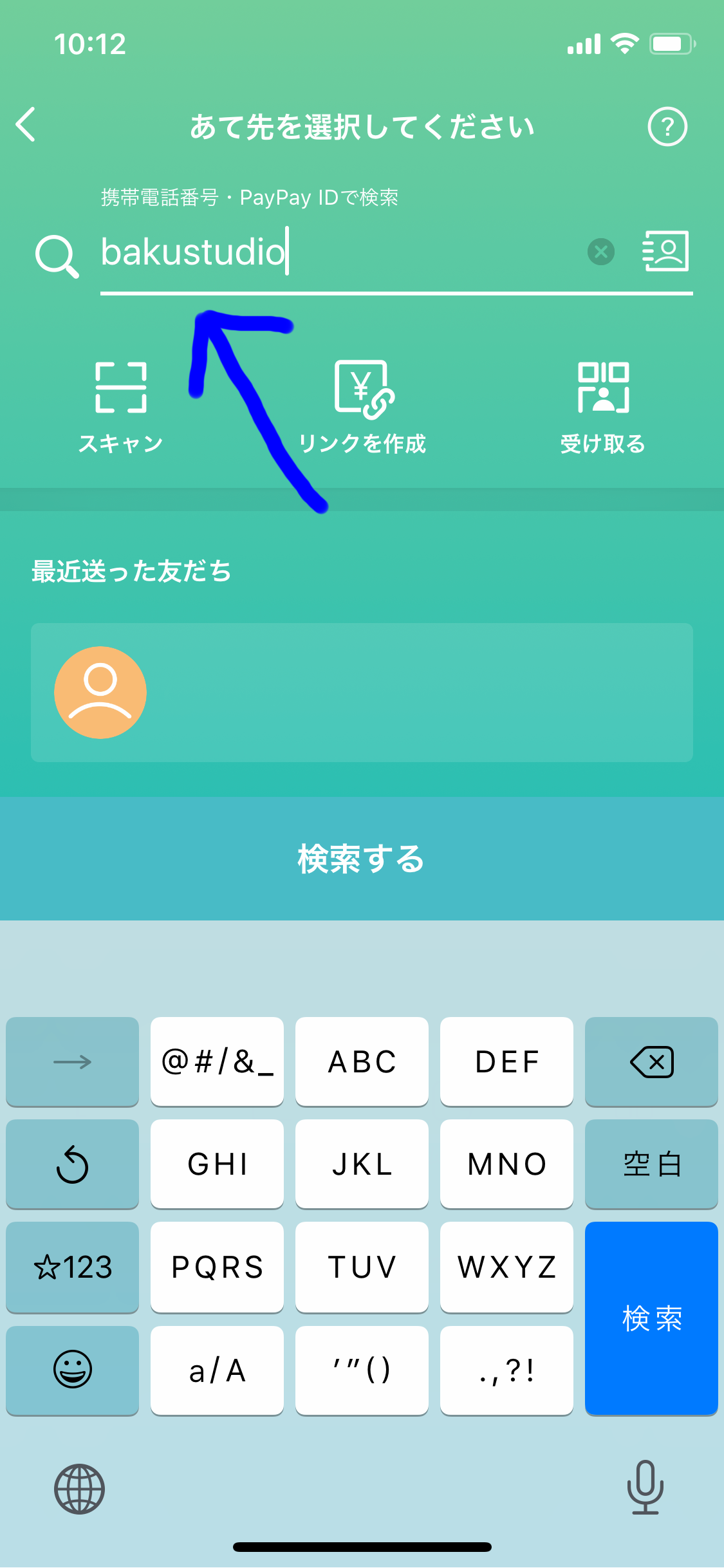This screenshot has width=724, height=1568.
Task: Tap the blue 検索 keyboard key
Action: (651, 1318)
